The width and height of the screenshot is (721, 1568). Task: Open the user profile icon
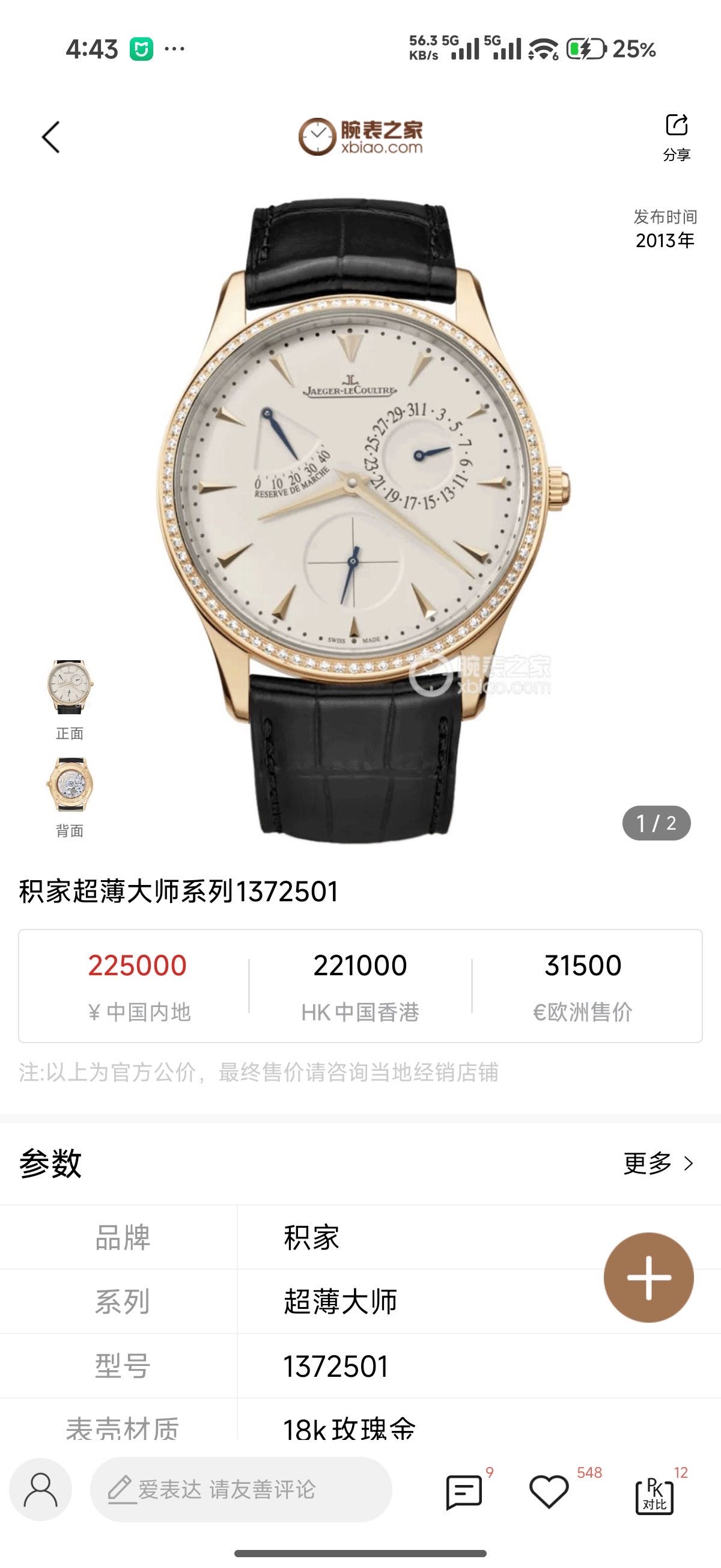click(x=40, y=1489)
